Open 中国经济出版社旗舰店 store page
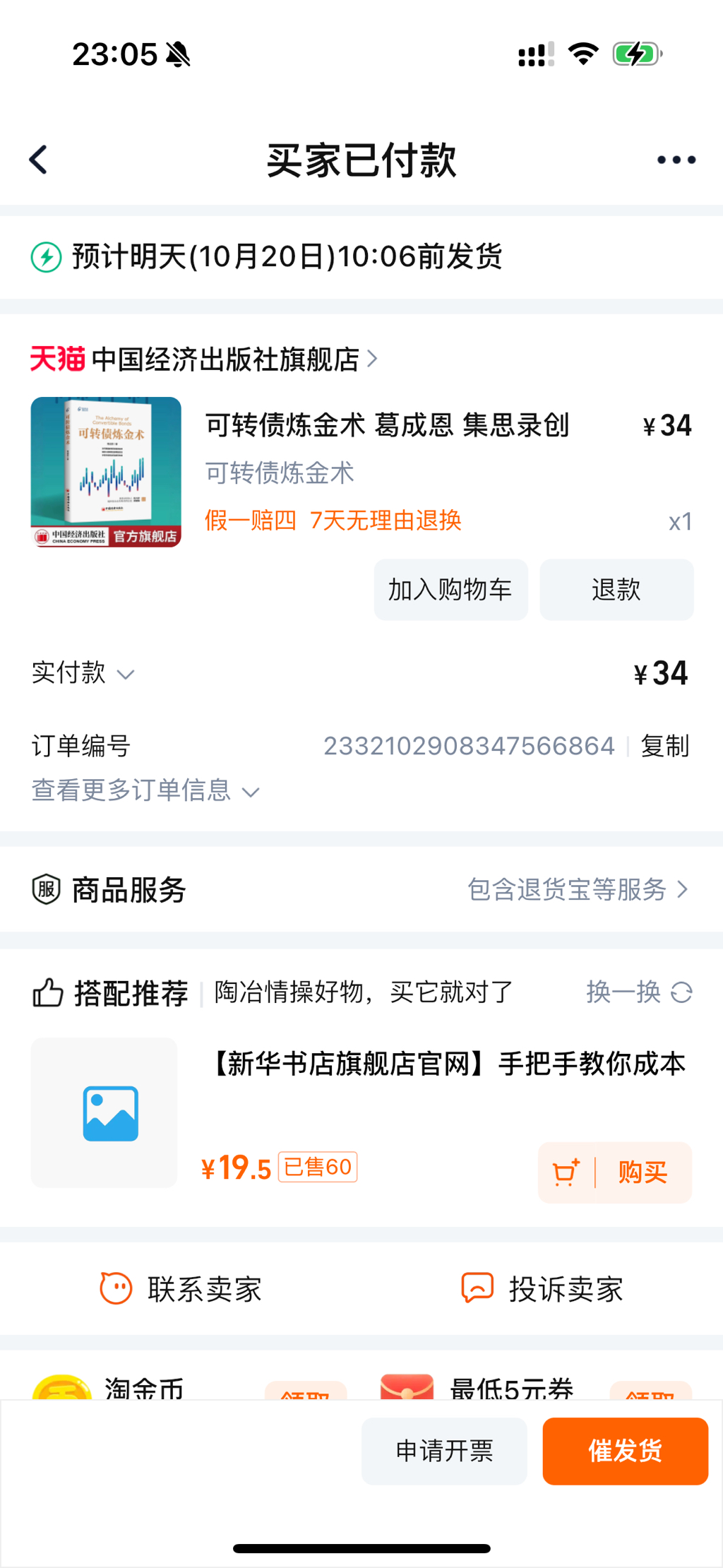Image resolution: width=723 pixels, height=1568 pixels. pos(226,360)
